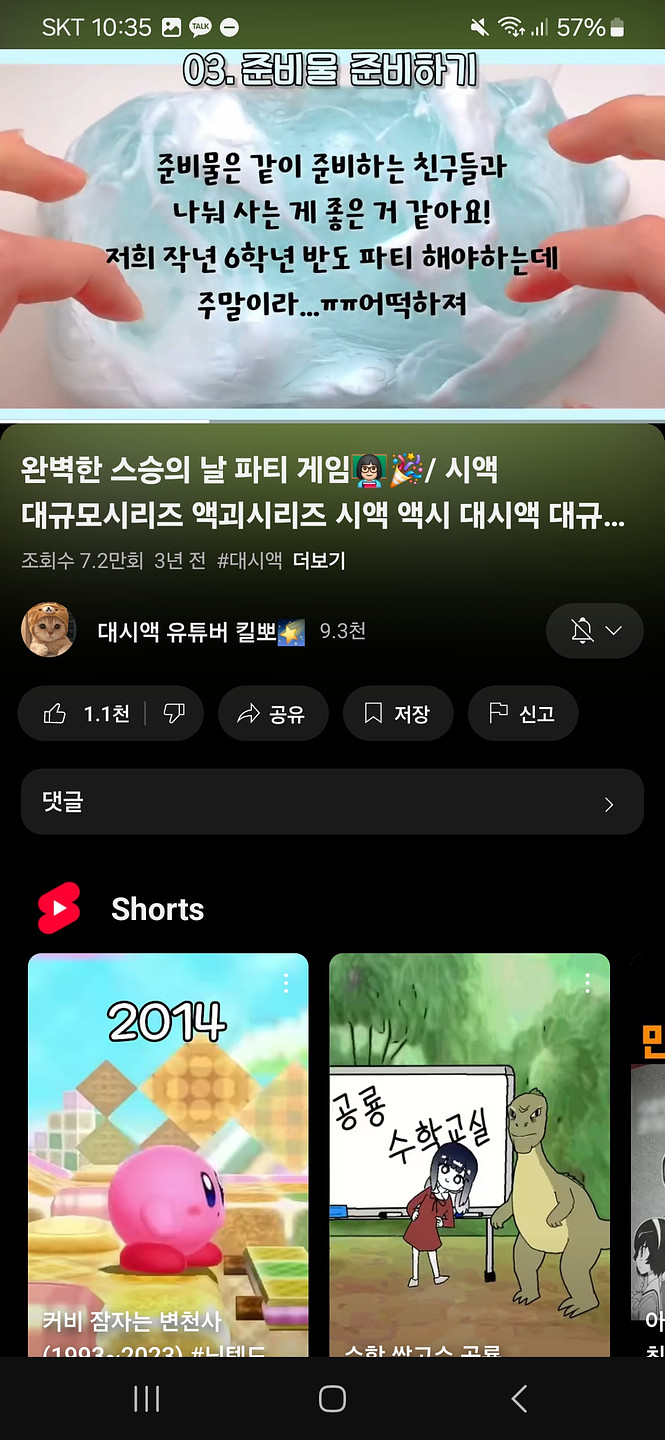Tap the video player to show controls
This screenshot has width=665, height=1440.
coord(332,230)
